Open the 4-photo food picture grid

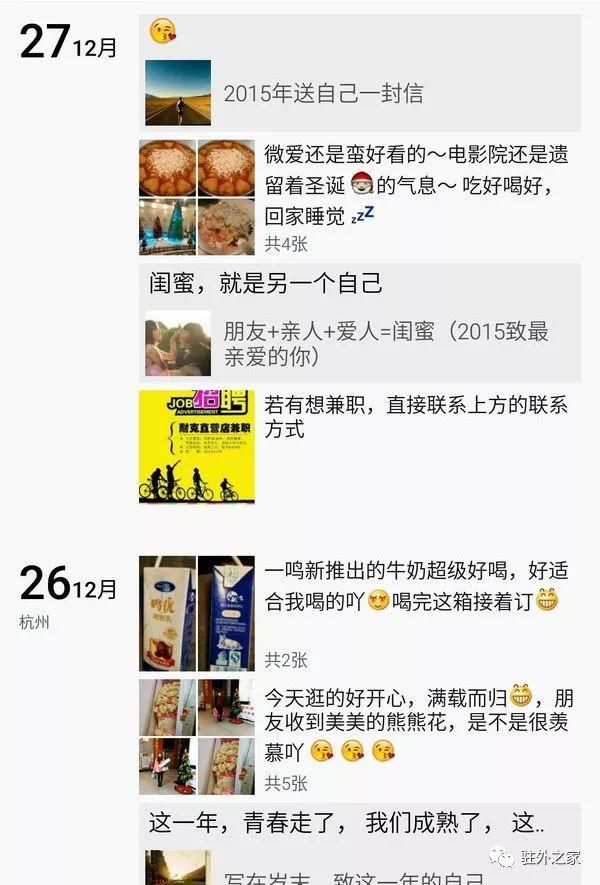tap(197, 197)
